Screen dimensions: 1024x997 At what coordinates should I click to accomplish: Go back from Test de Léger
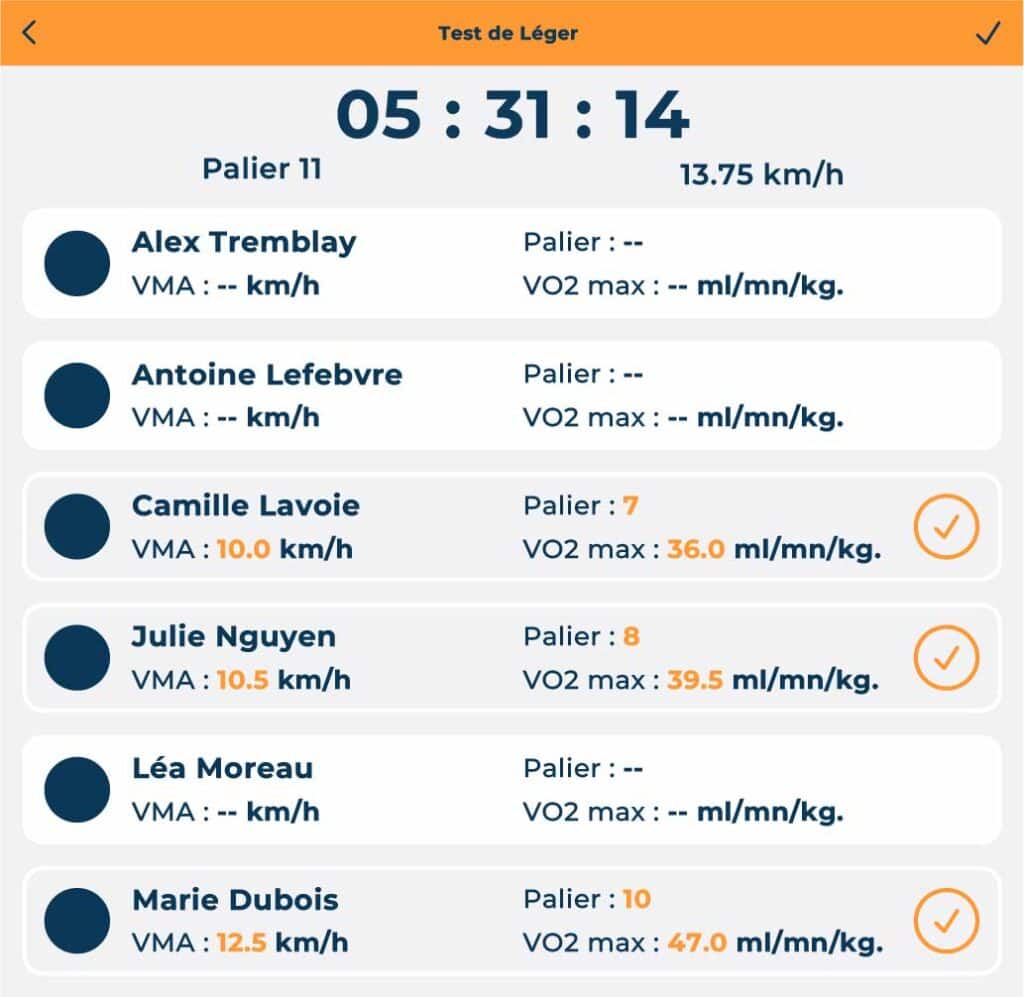[29, 33]
